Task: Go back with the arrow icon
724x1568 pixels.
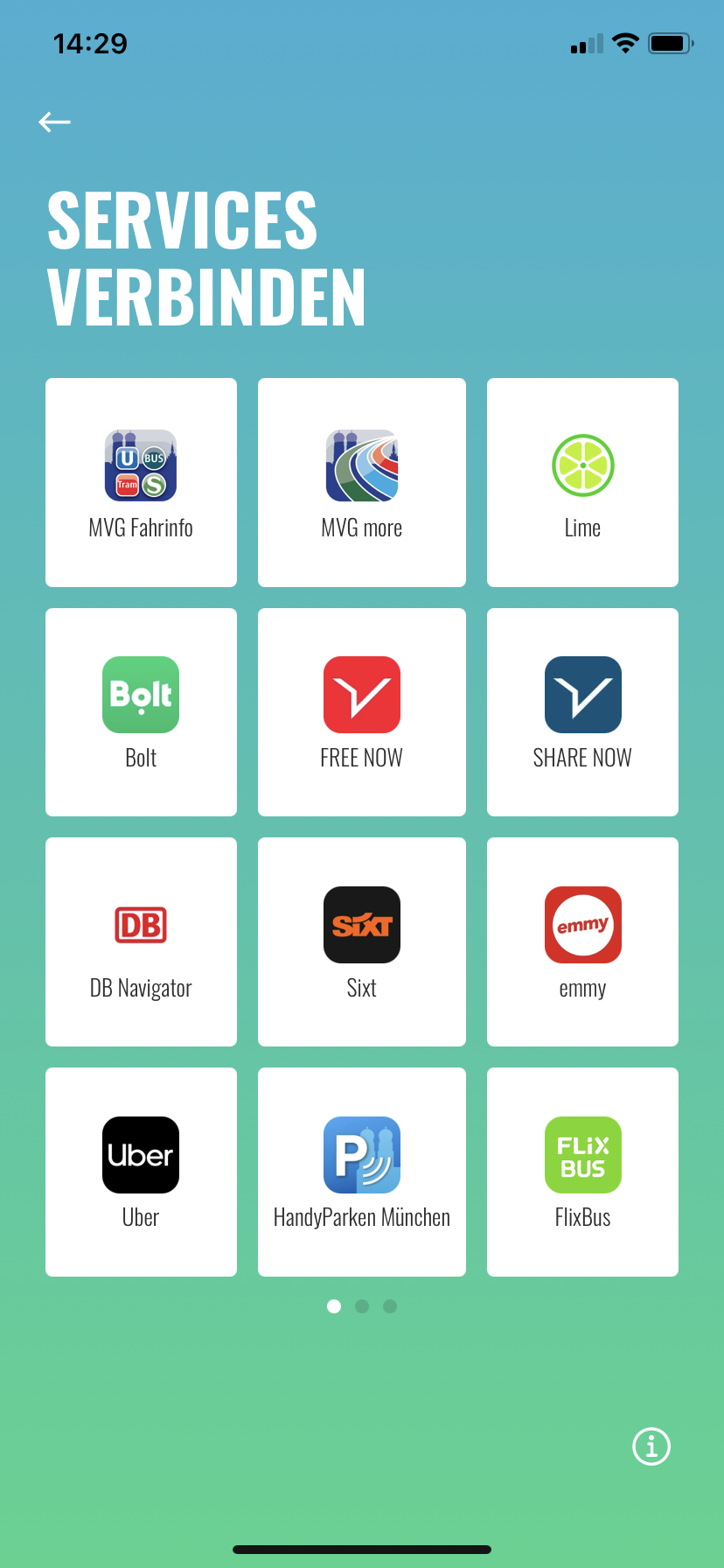Action: click(x=55, y=122)
